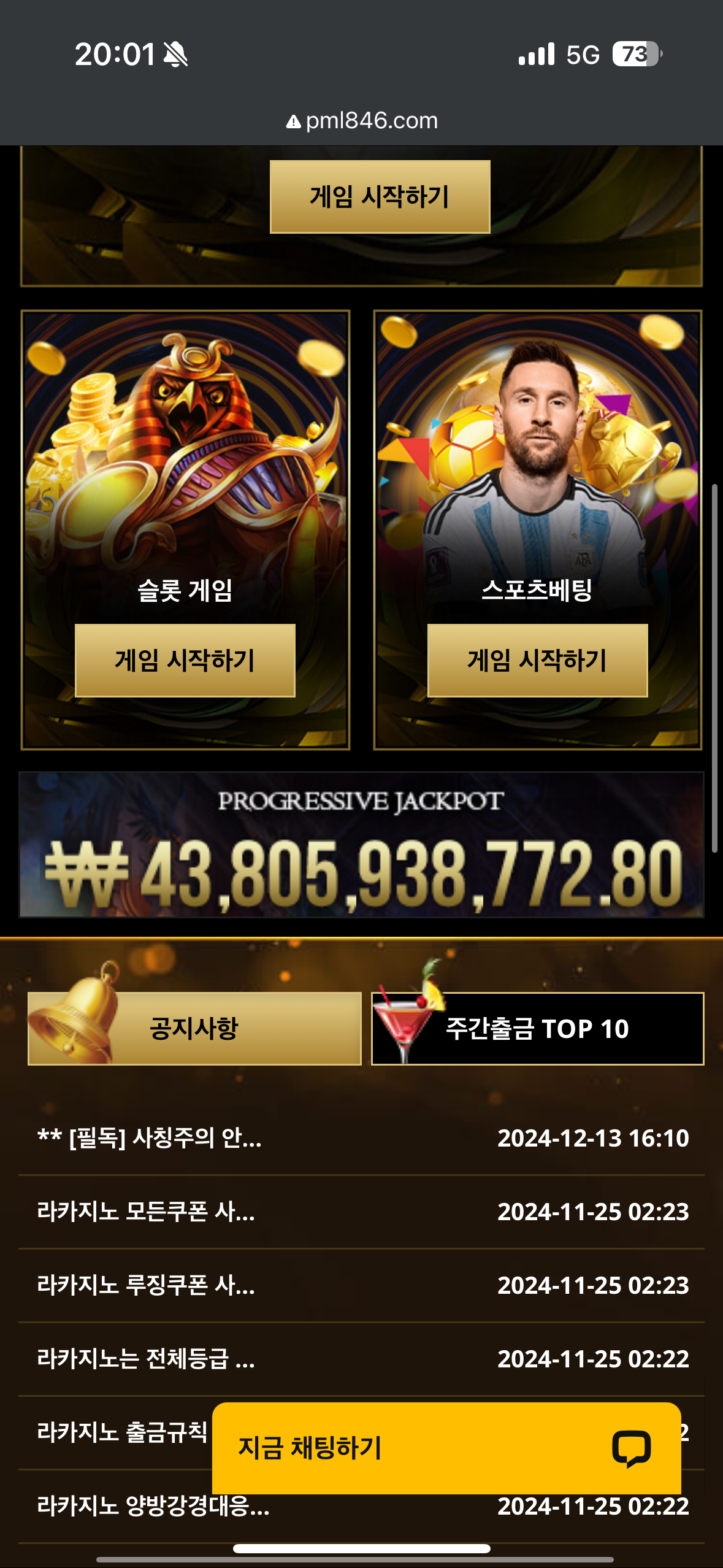Open the 라카지노 모든쿠폰 notice
The width and height of the screenshot is (723, 1568).
point(146,1212)
